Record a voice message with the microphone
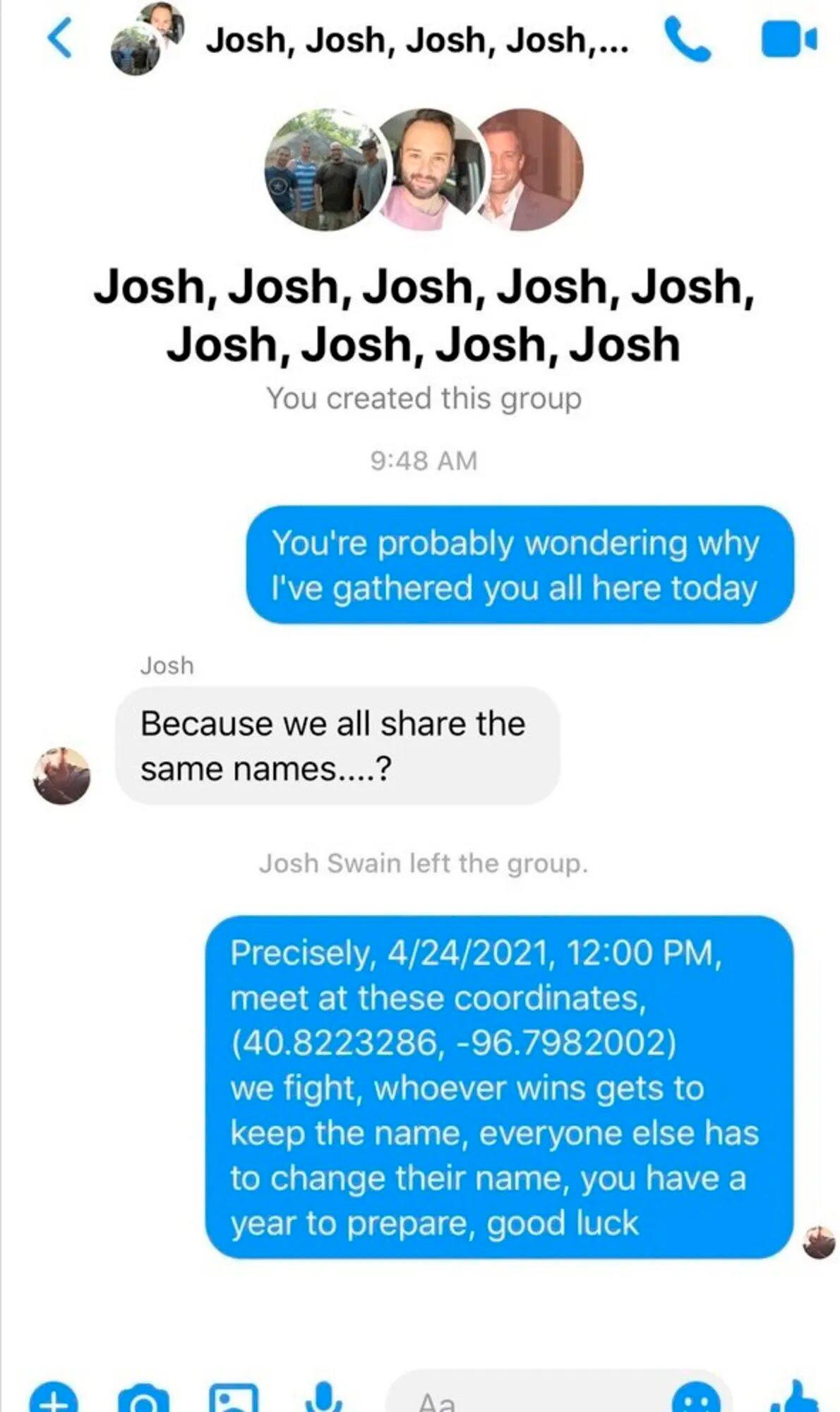Screen dimensions: 840x1412 coord(323,1398)
